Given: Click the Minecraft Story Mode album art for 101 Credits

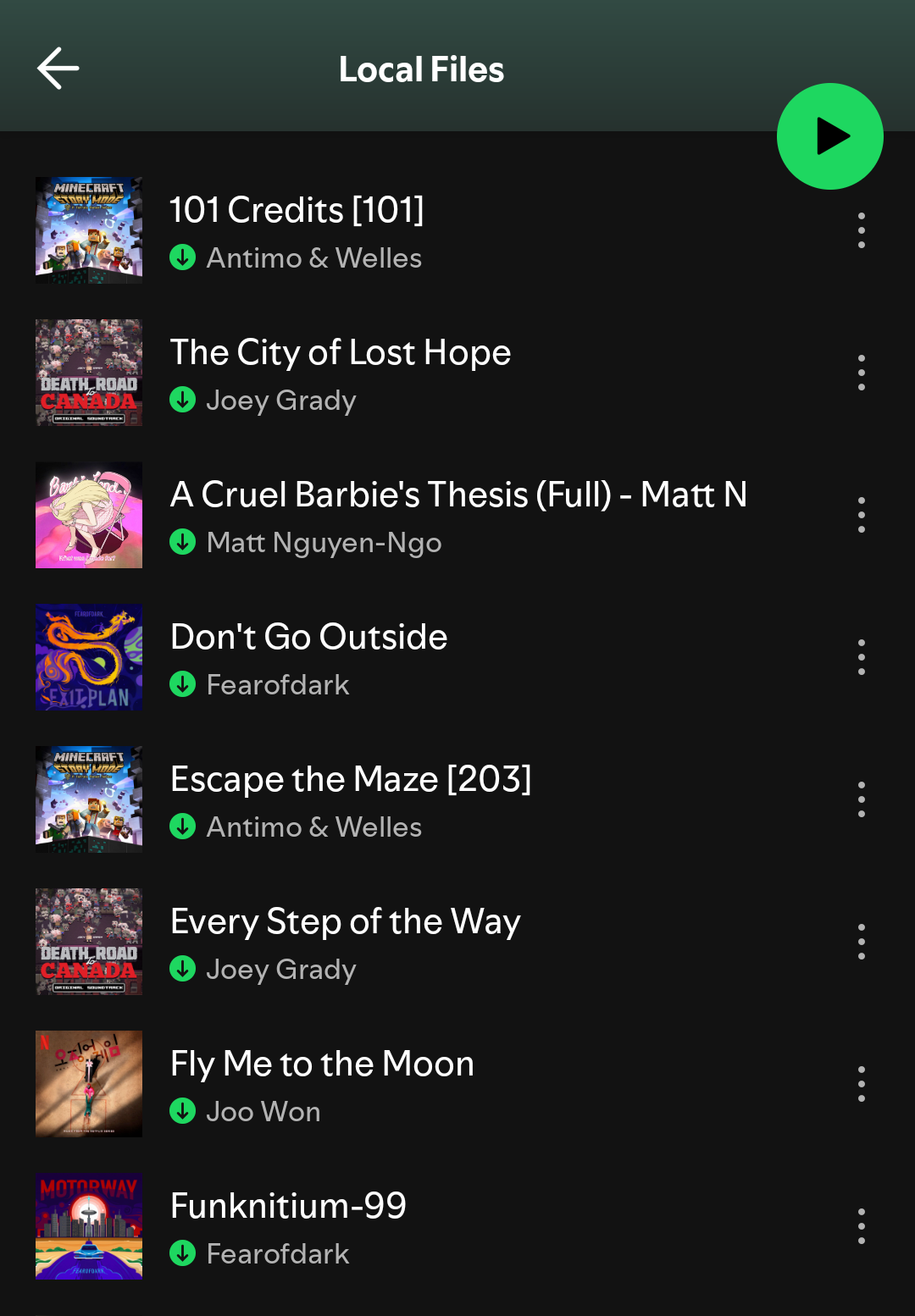Looking at the screenshot, I should tap(88, 229).
